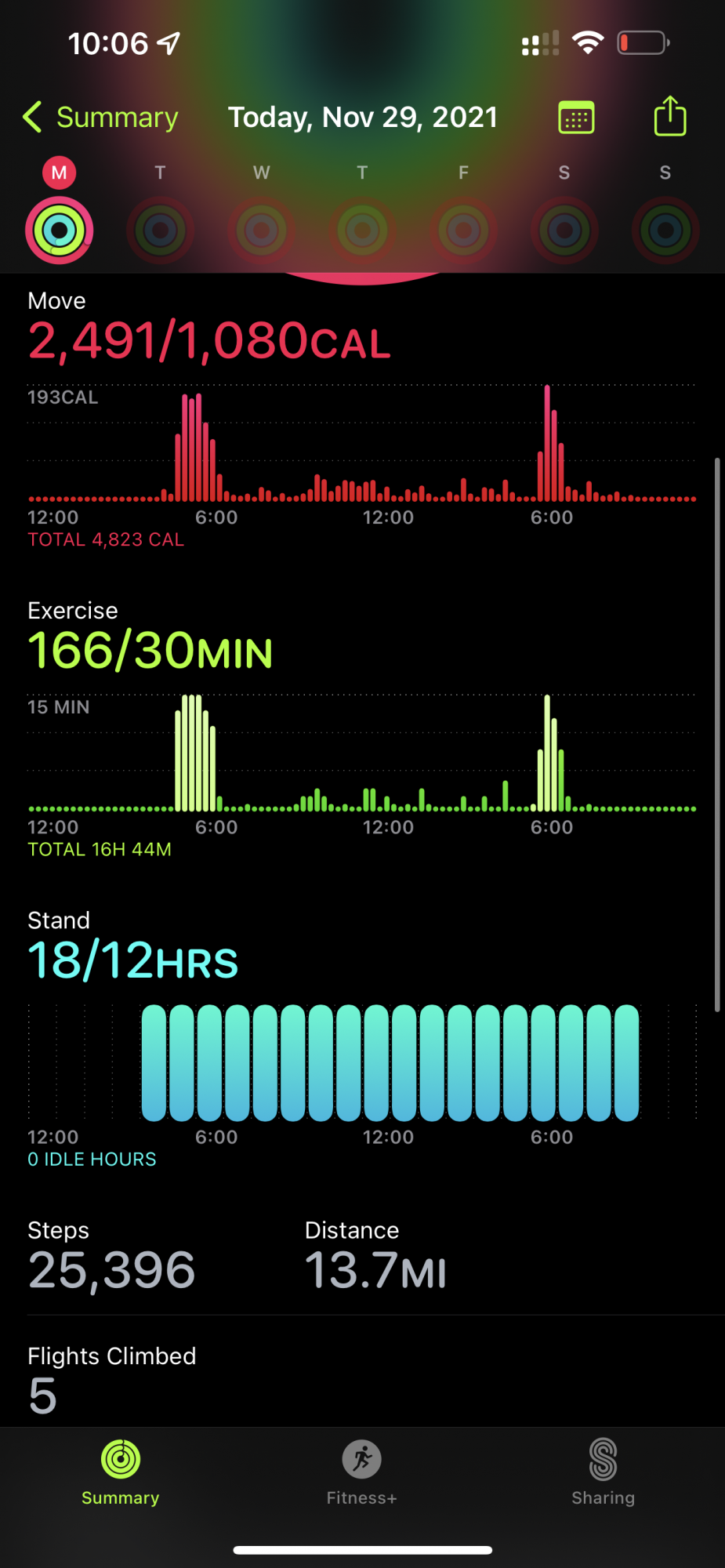Image resolution: width=725 pixels, height=1568 pixels.
Task: Select Wednesday's activity rings
Action: click(262, 230)
